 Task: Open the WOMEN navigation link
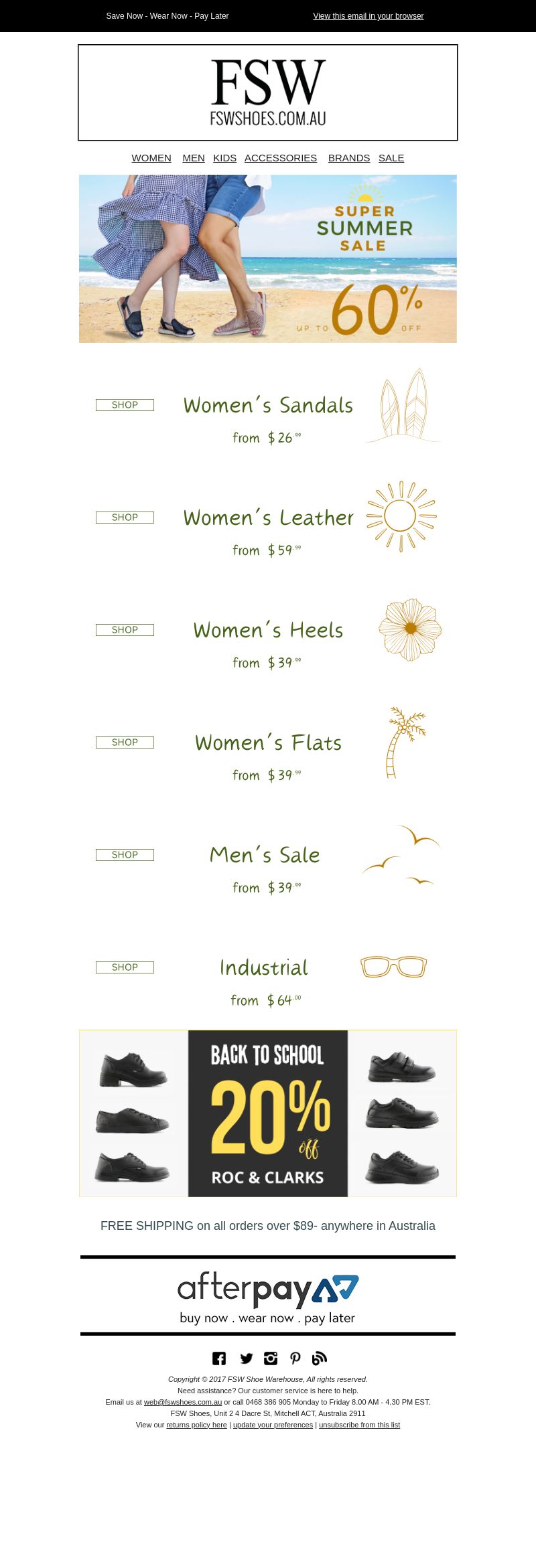click(x=151, y=158)
